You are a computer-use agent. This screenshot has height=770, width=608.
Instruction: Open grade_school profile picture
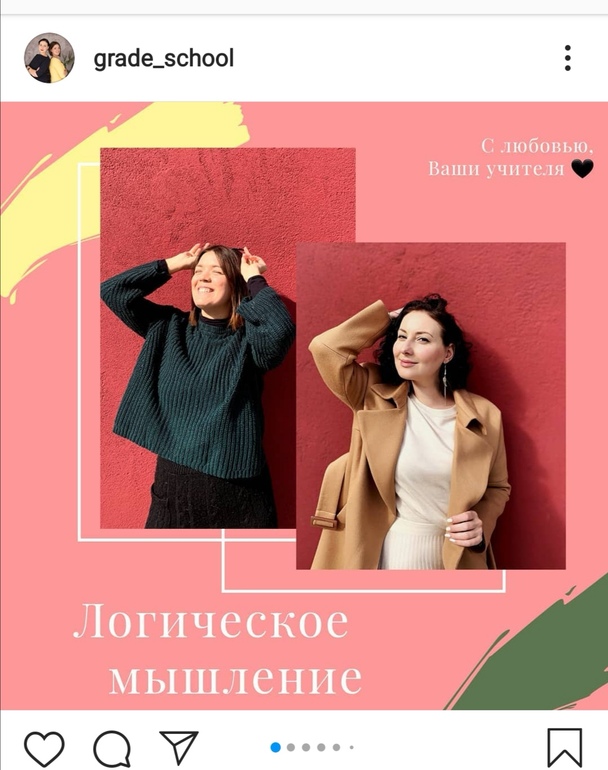click(x=49, y=58)
